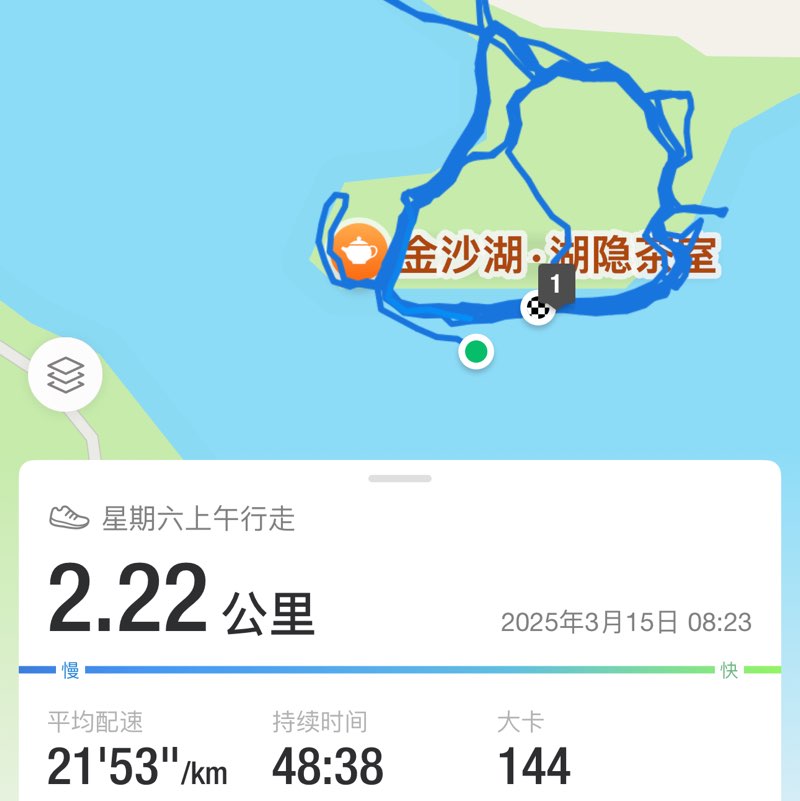800x801 pixels.
Task: Click the checkered finish flag marker
Action: (x=538, y=308)
